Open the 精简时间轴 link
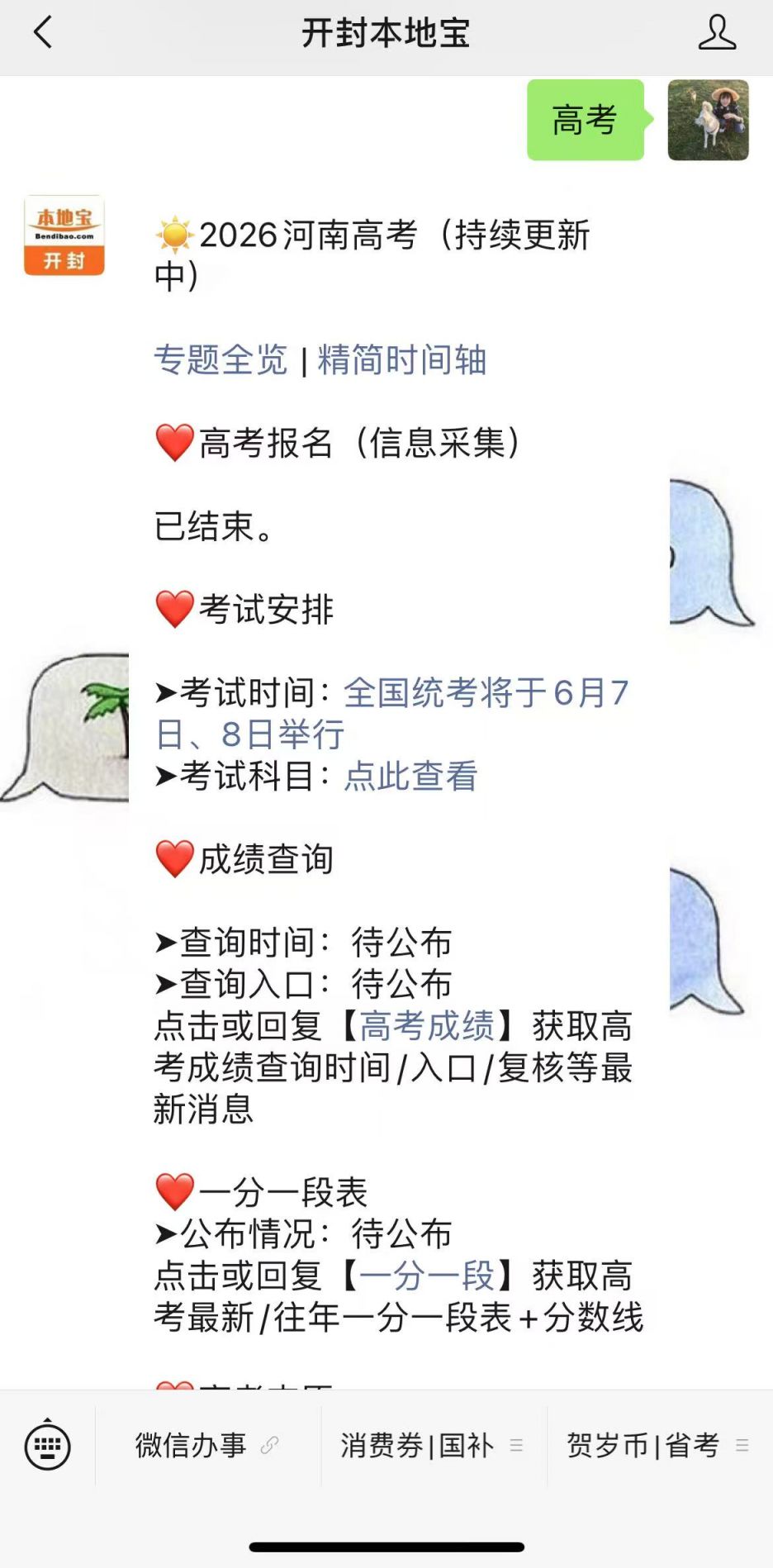This screenshot has width=773, height=1568. click(x=402, y=360)
